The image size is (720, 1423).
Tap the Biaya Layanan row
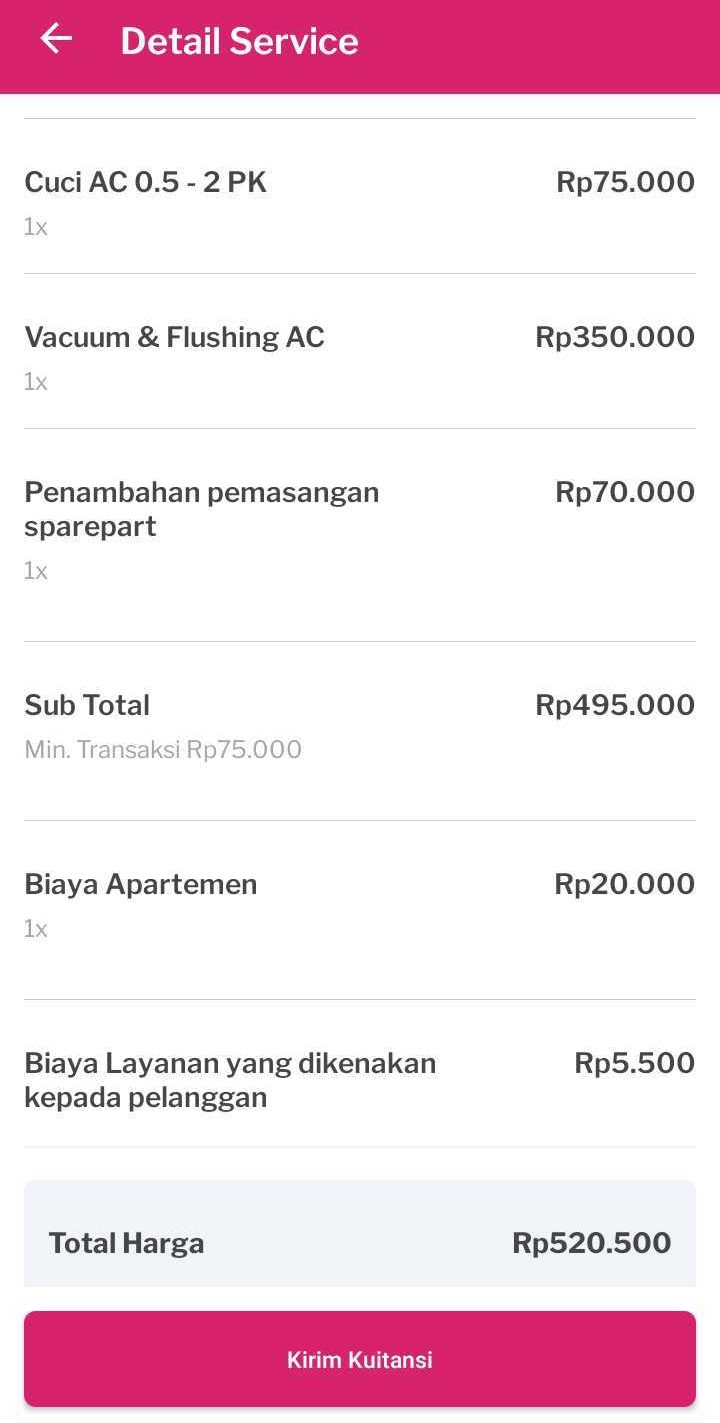pyautogui.click(x=230, y=1080)
